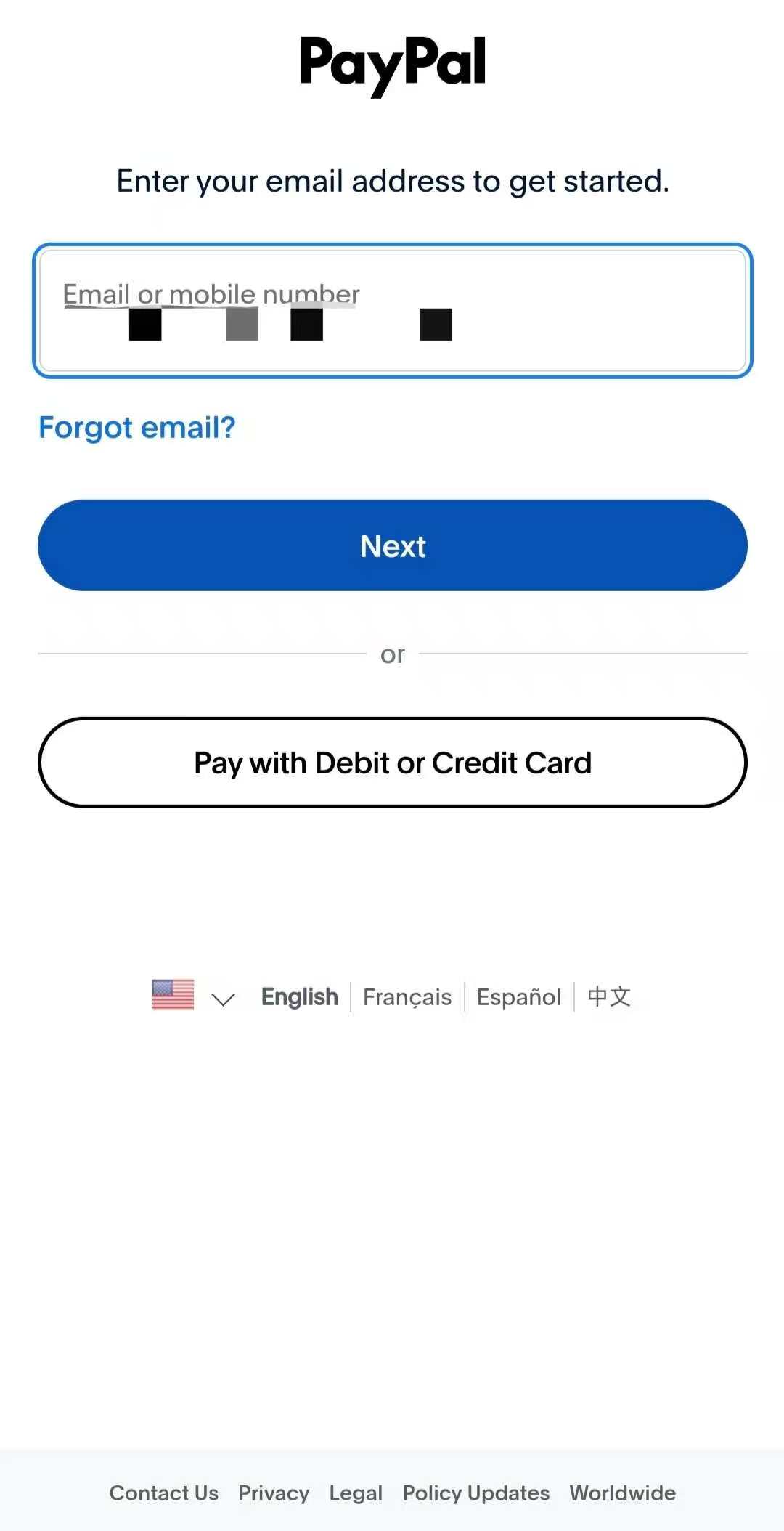Tap the blue Next button
784x1531 pixels.
point(392,545)
